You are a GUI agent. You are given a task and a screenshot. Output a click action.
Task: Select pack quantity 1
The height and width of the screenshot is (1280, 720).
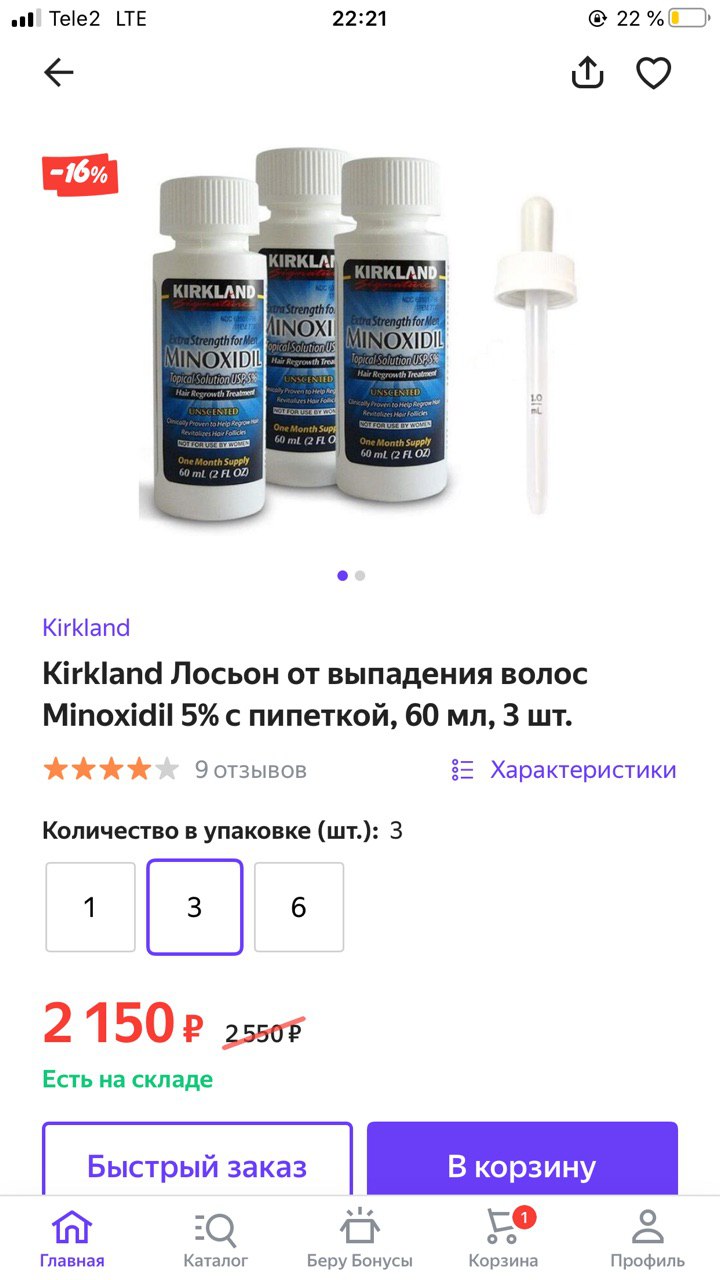point(90,907)
